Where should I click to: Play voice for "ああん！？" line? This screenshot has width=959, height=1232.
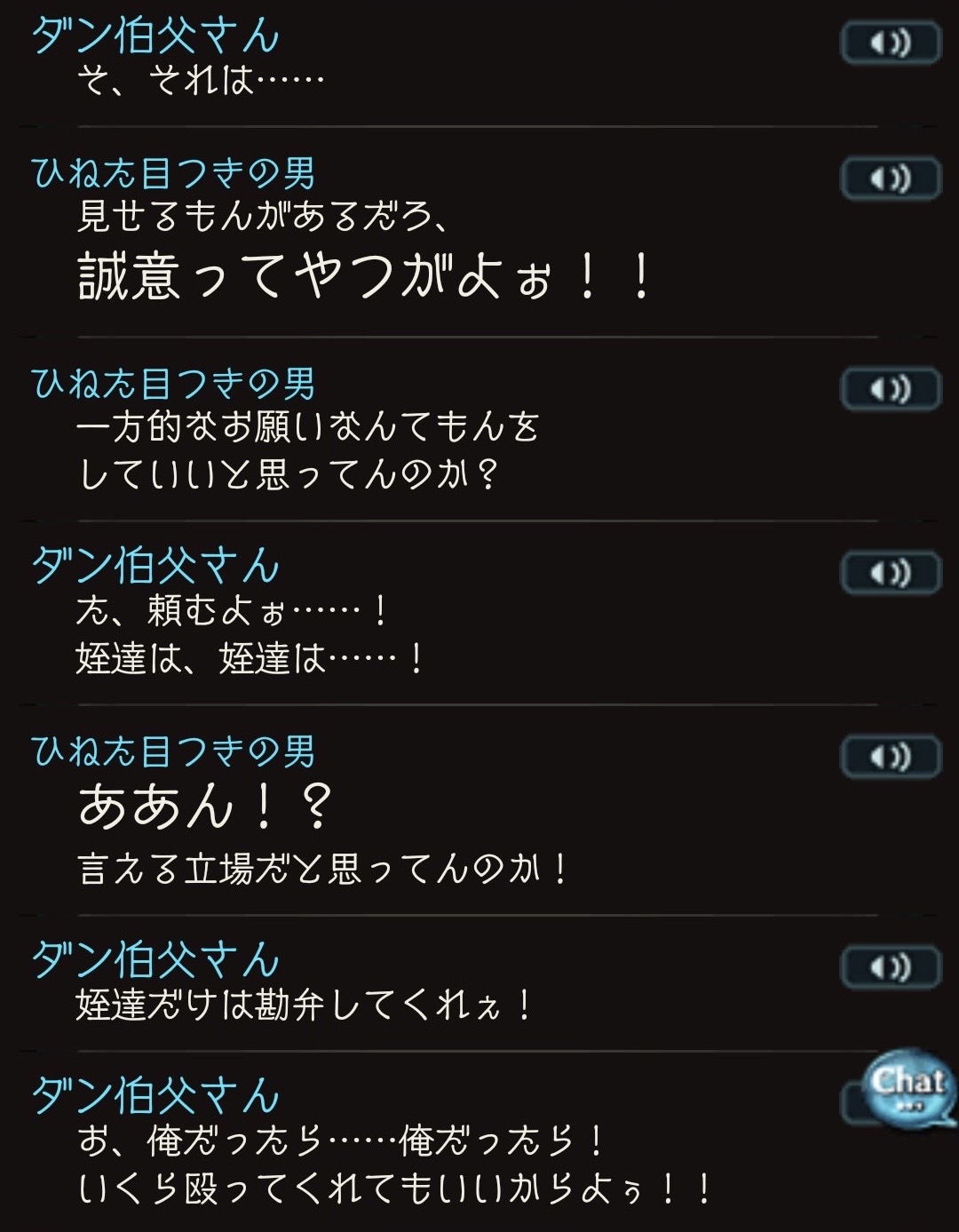point(890,757)
